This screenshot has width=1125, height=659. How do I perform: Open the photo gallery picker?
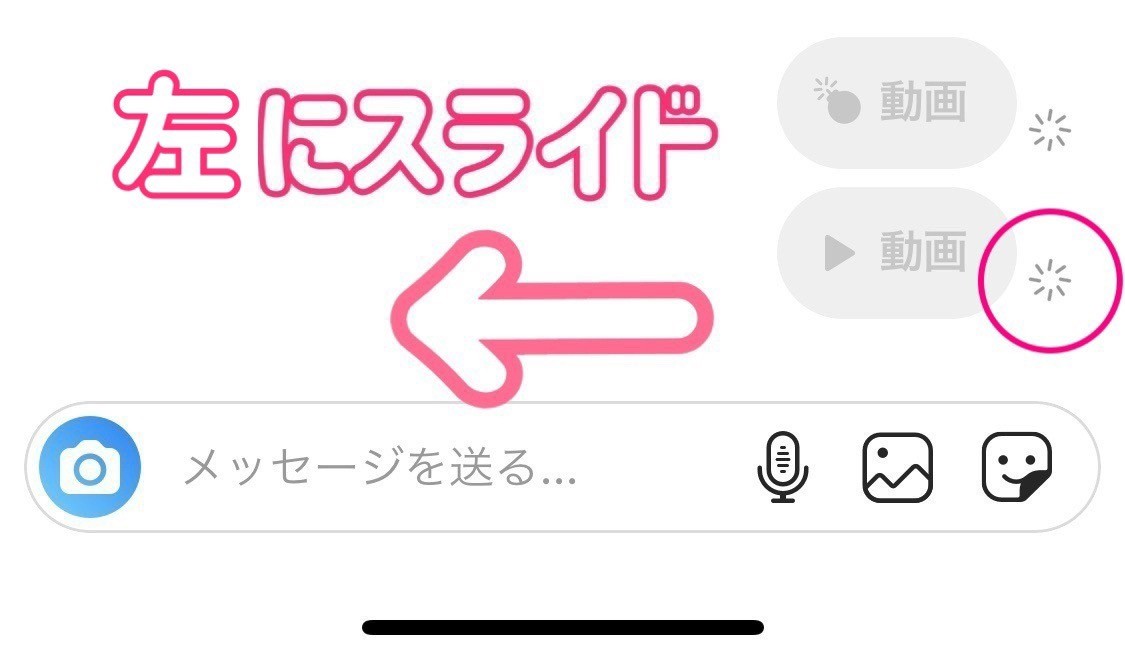[897, 467]
